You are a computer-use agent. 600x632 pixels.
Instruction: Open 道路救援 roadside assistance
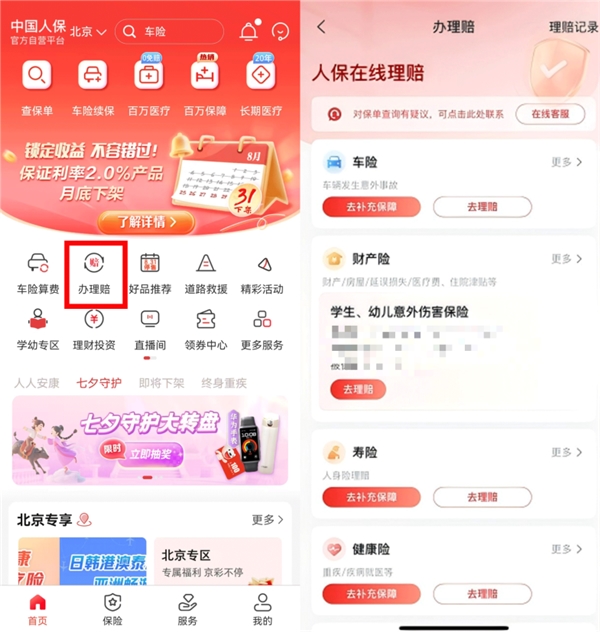pyautogui.click(x=205, y=273)
